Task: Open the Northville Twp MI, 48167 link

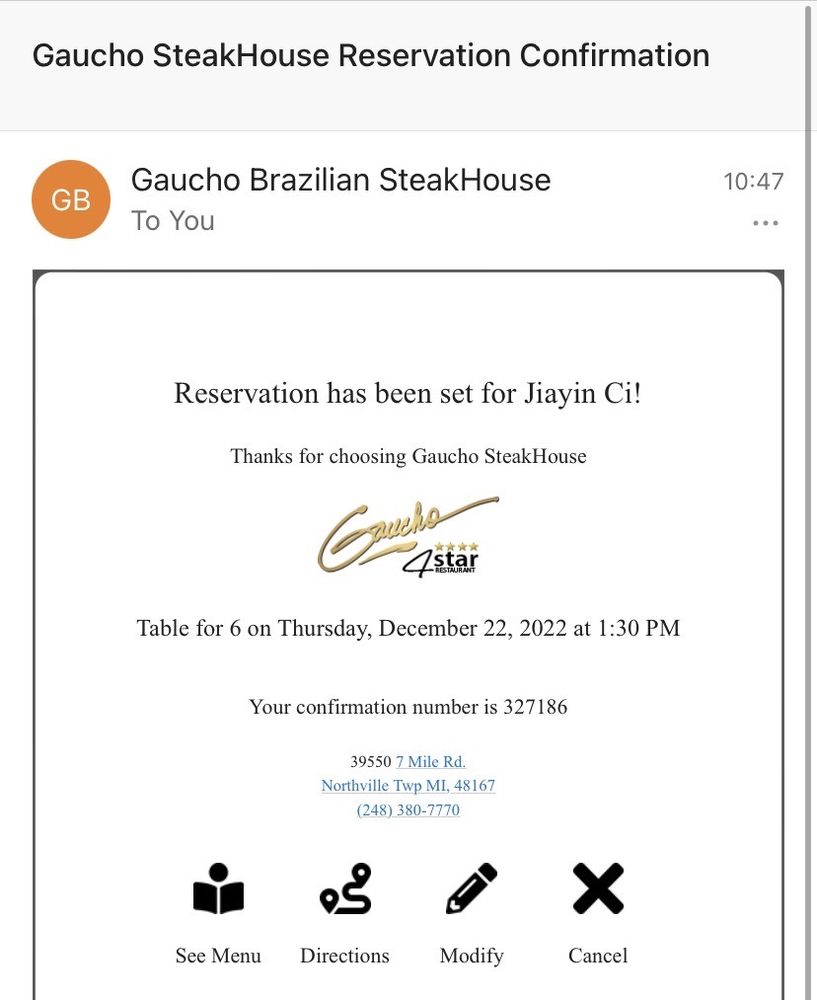Action: [408, 786]
